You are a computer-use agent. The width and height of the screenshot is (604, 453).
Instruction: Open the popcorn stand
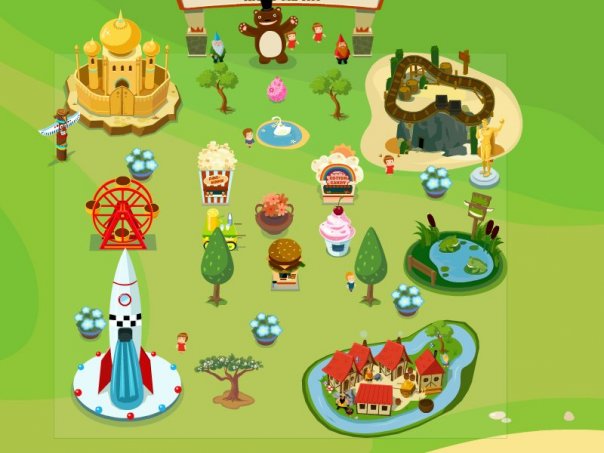tap(216, 172)
